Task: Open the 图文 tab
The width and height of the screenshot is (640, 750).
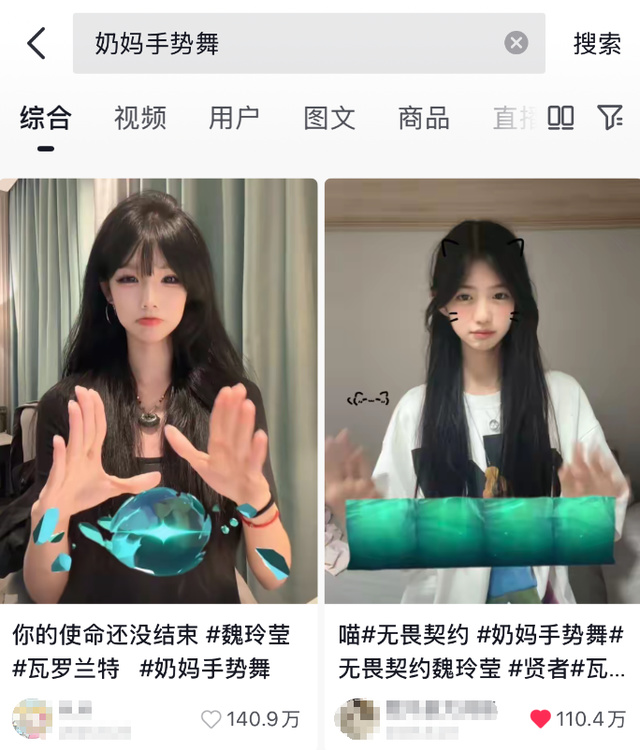Action: [329, 118]
